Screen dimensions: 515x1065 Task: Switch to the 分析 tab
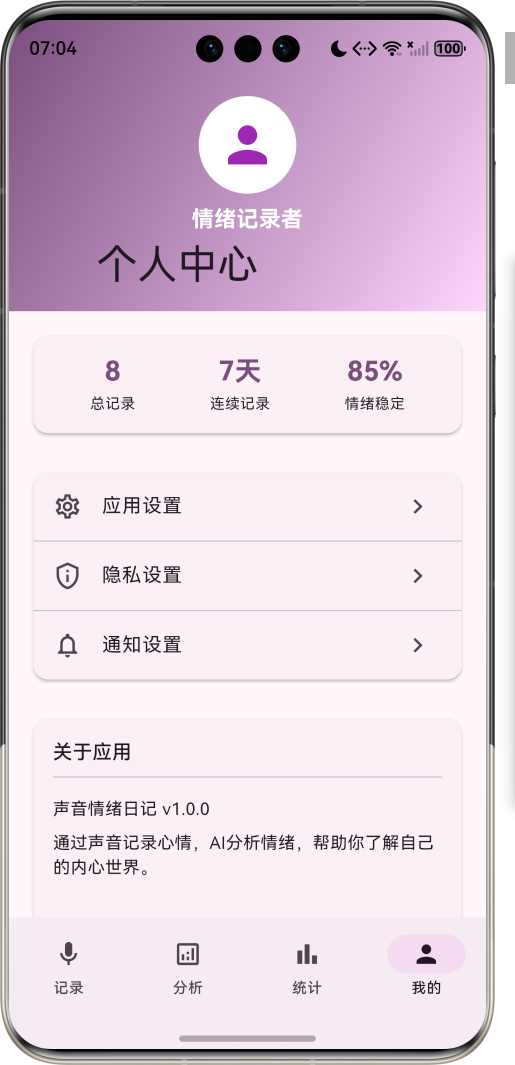coord(188,967)
